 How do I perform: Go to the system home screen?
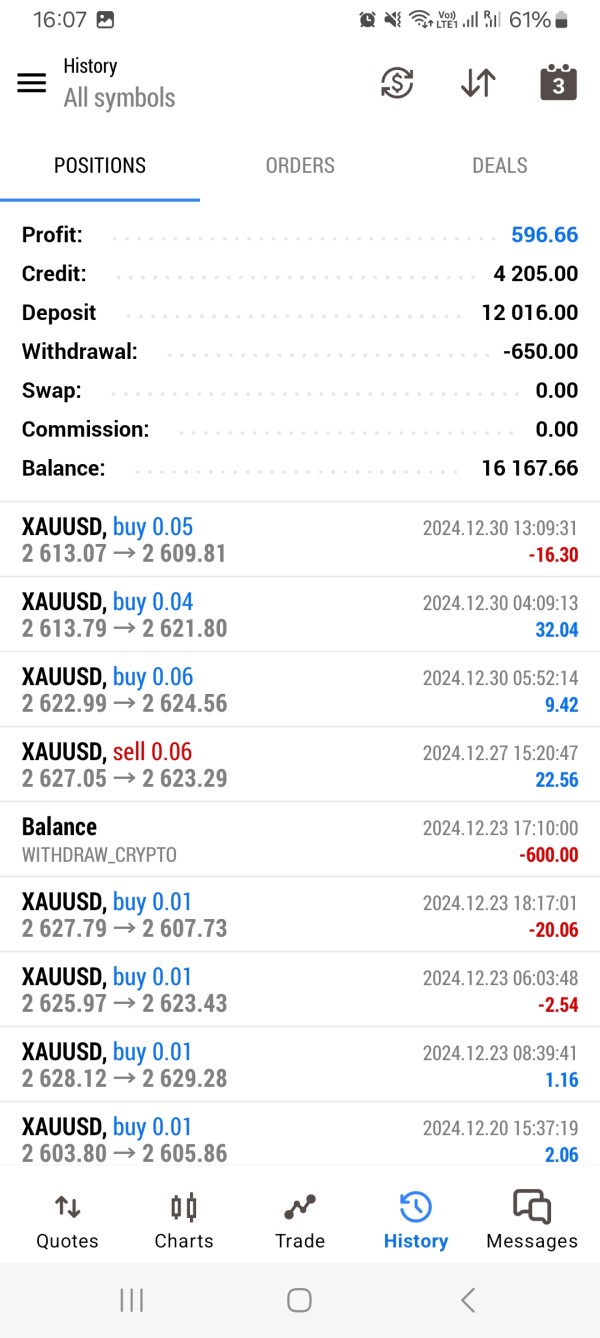pyautogui.click(x=299, y=1300)
